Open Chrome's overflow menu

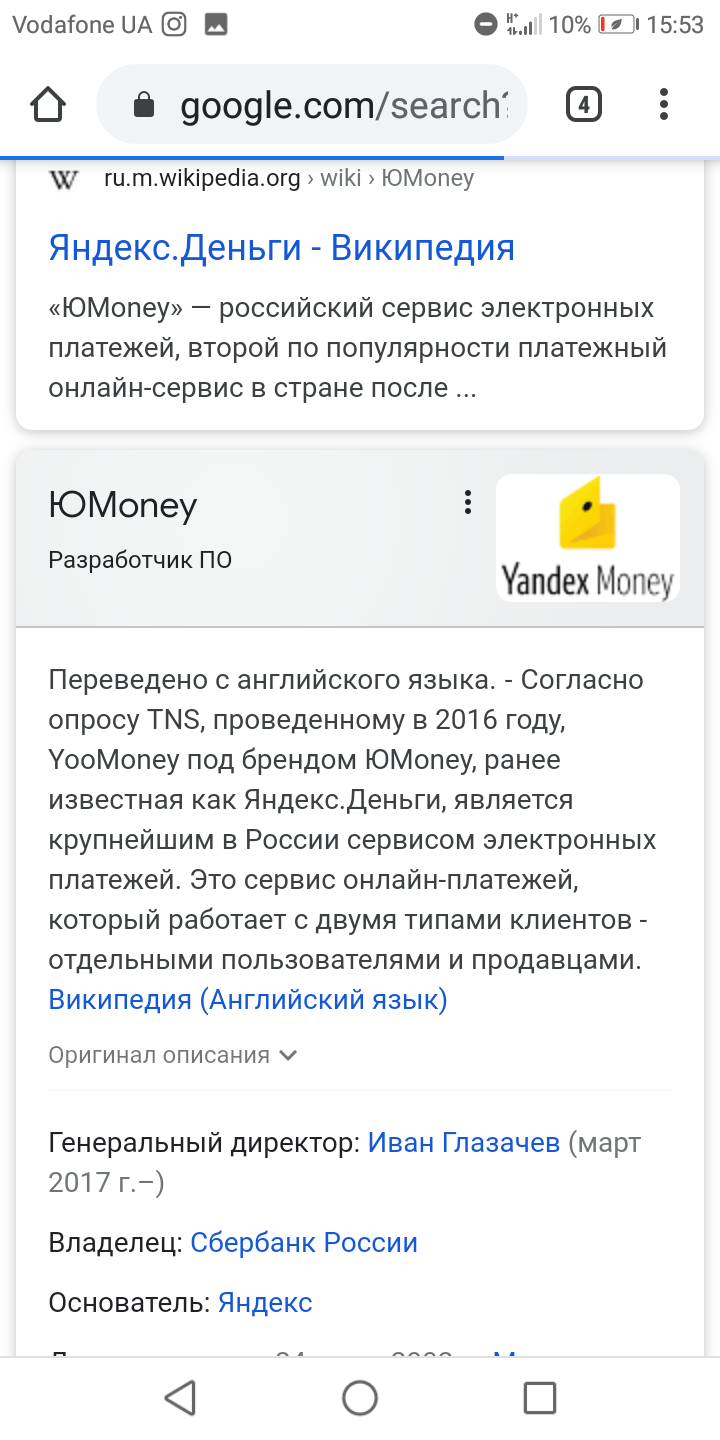[x=664, y=105]
